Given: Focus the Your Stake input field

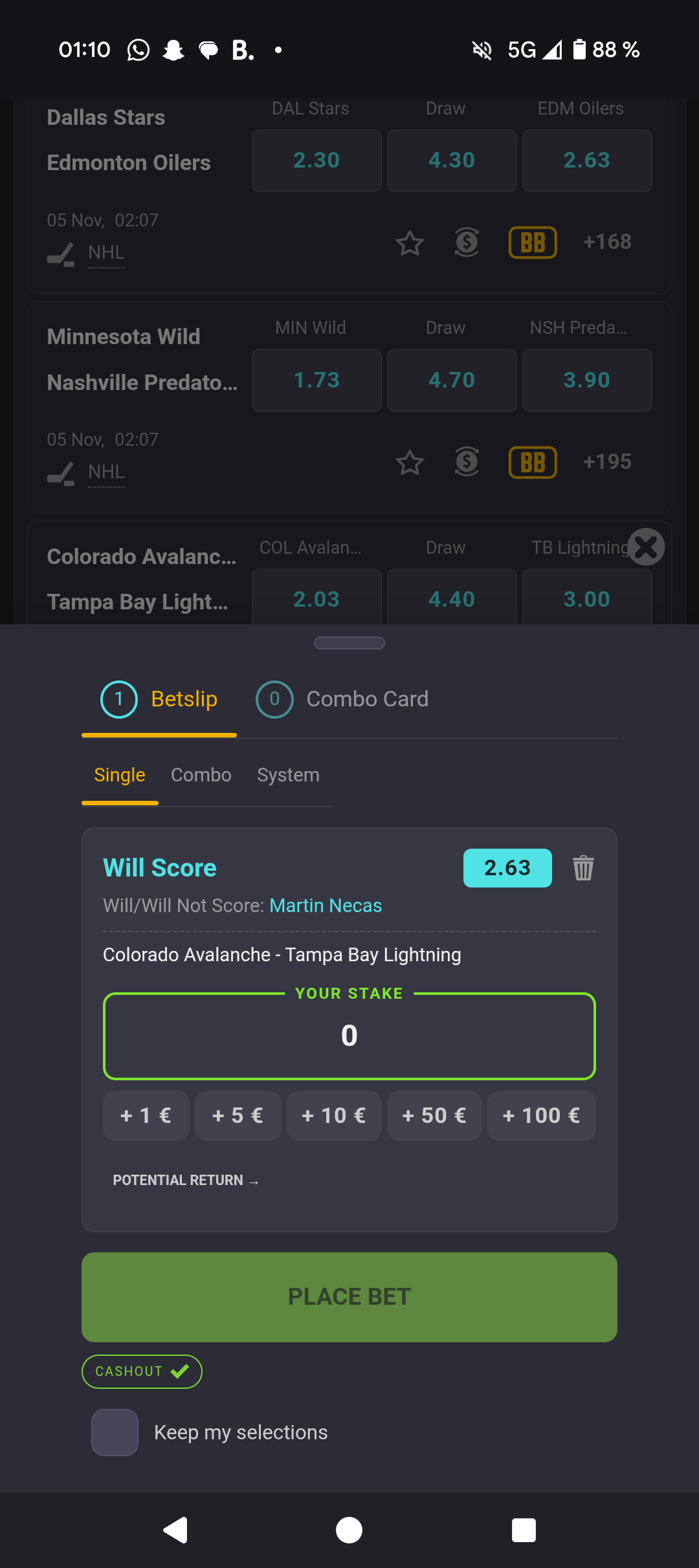Looking at the screenshot, I should pos(349,1036).
